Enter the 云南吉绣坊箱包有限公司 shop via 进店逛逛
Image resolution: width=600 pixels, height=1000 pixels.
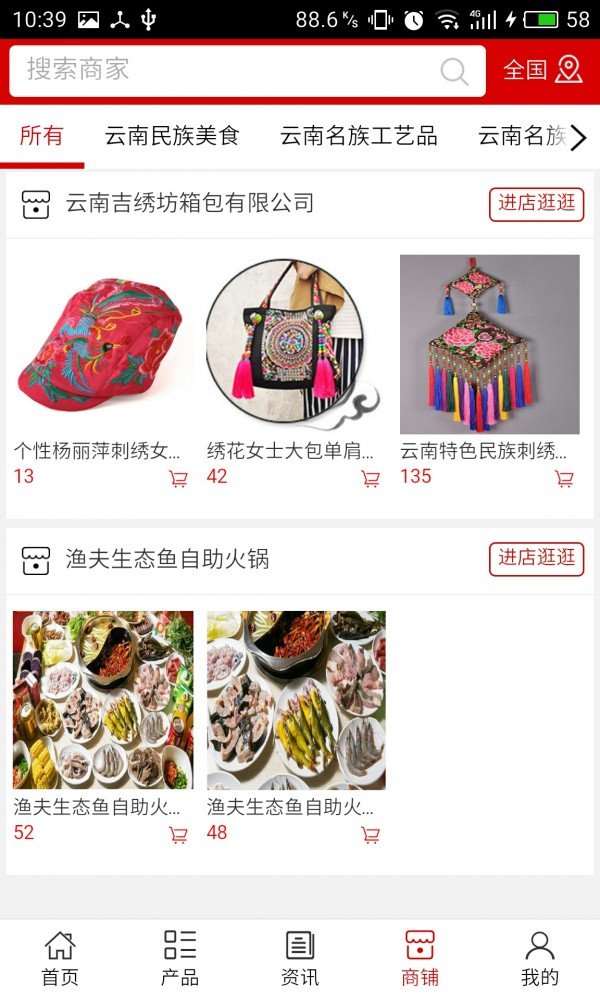point(536,203)
